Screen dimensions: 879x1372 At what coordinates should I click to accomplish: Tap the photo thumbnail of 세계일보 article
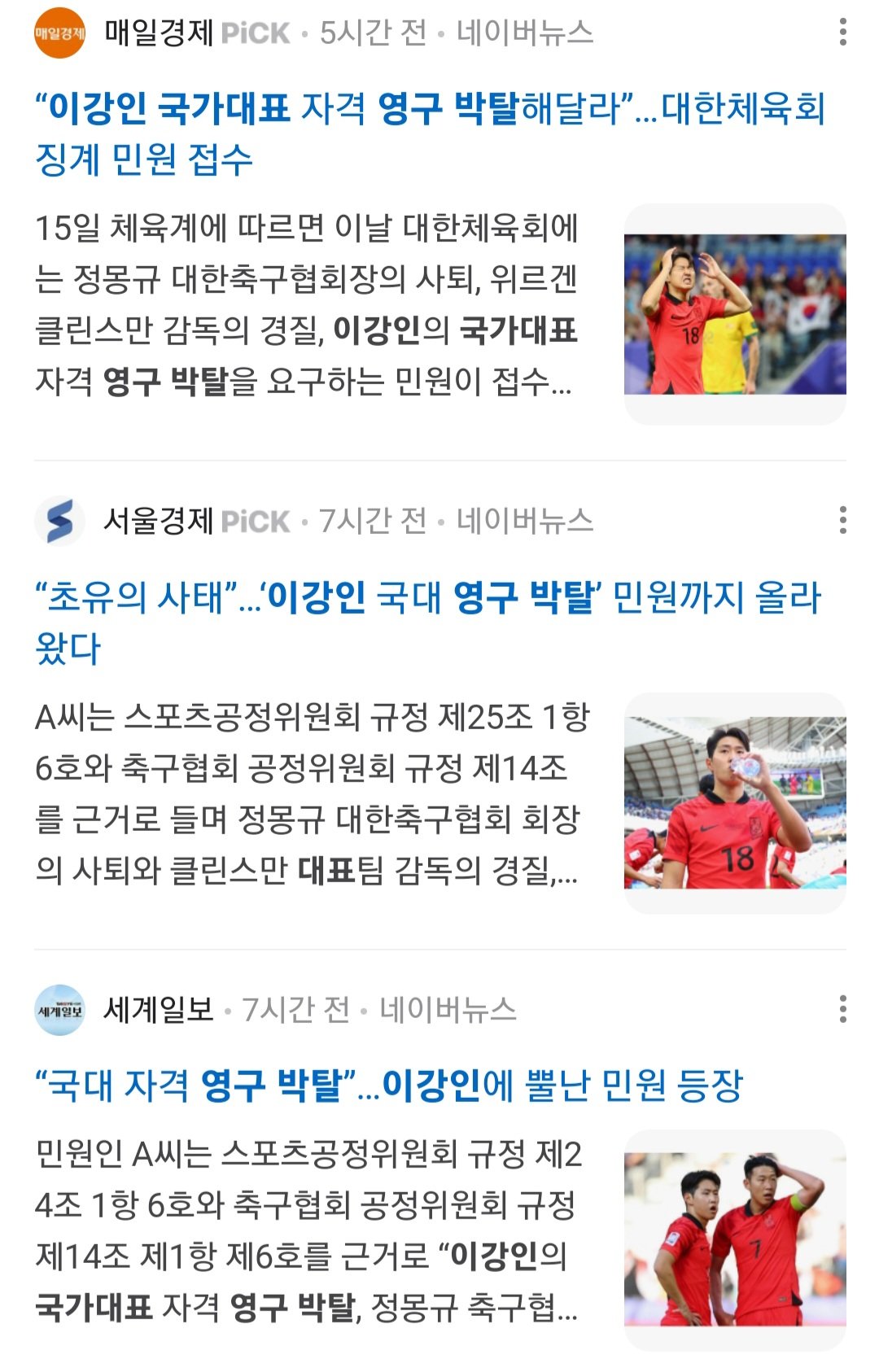(735, 1239)
